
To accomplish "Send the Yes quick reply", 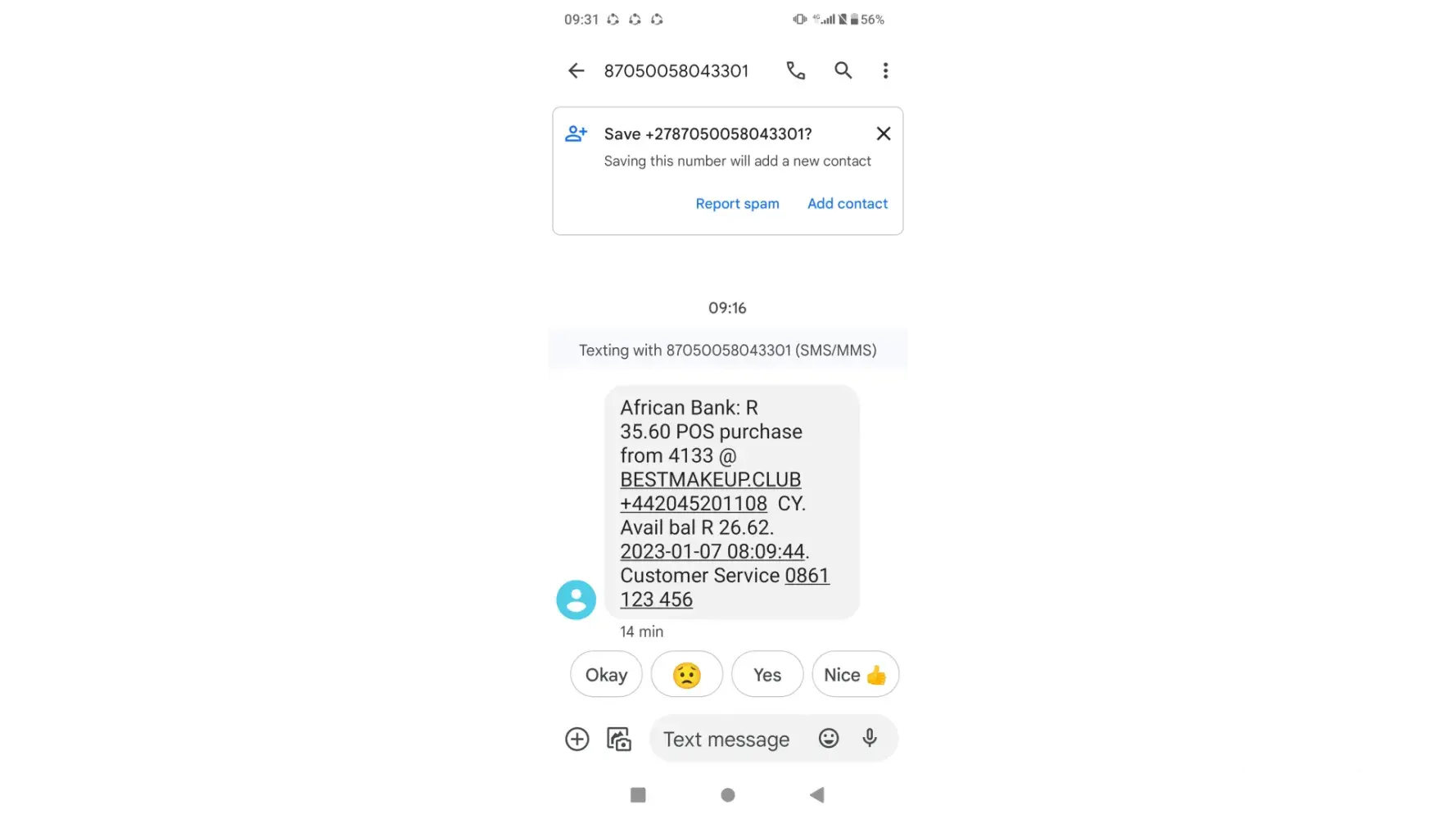I will click(x=767, y=675).
